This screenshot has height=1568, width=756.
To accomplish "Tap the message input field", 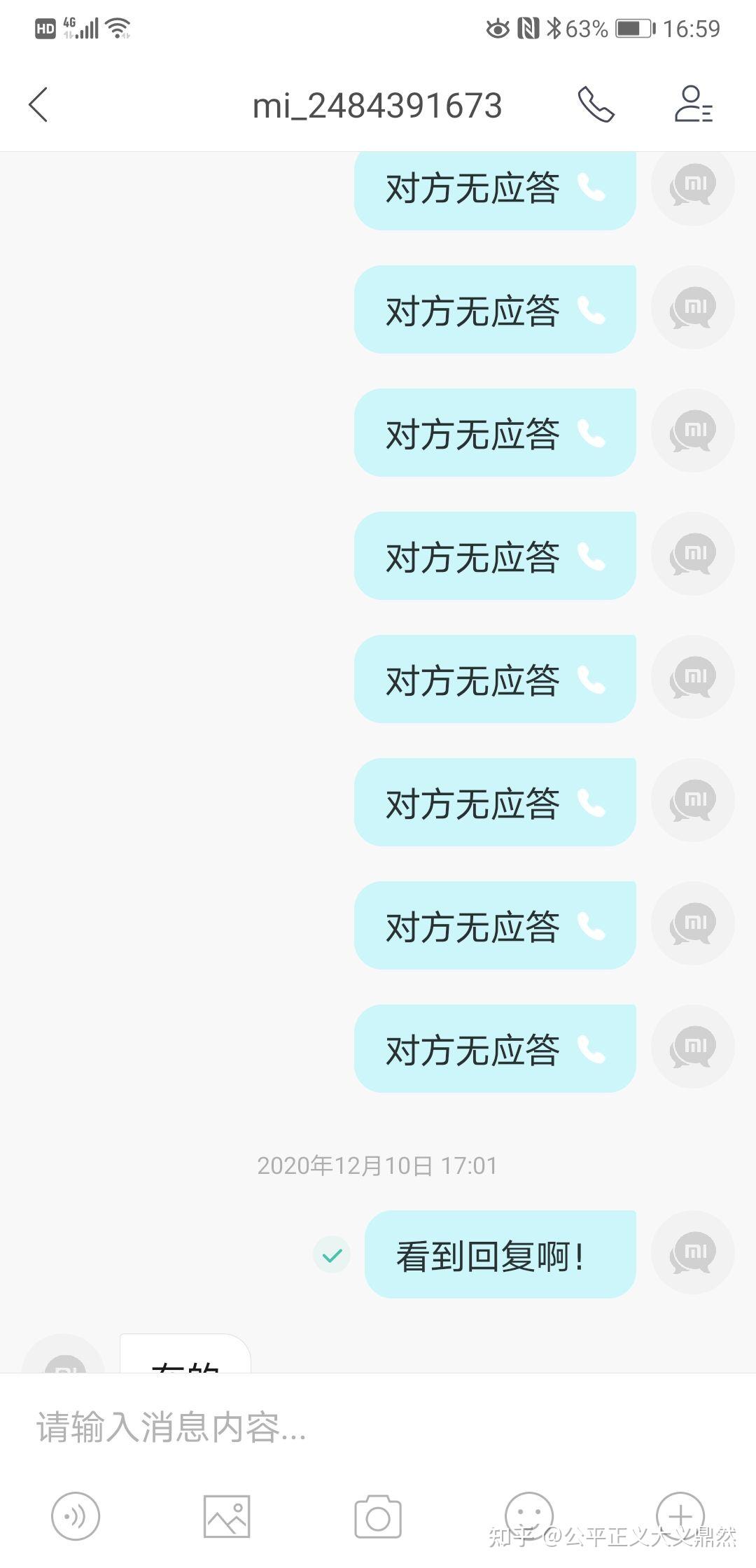I will [x=378, y=1428].
